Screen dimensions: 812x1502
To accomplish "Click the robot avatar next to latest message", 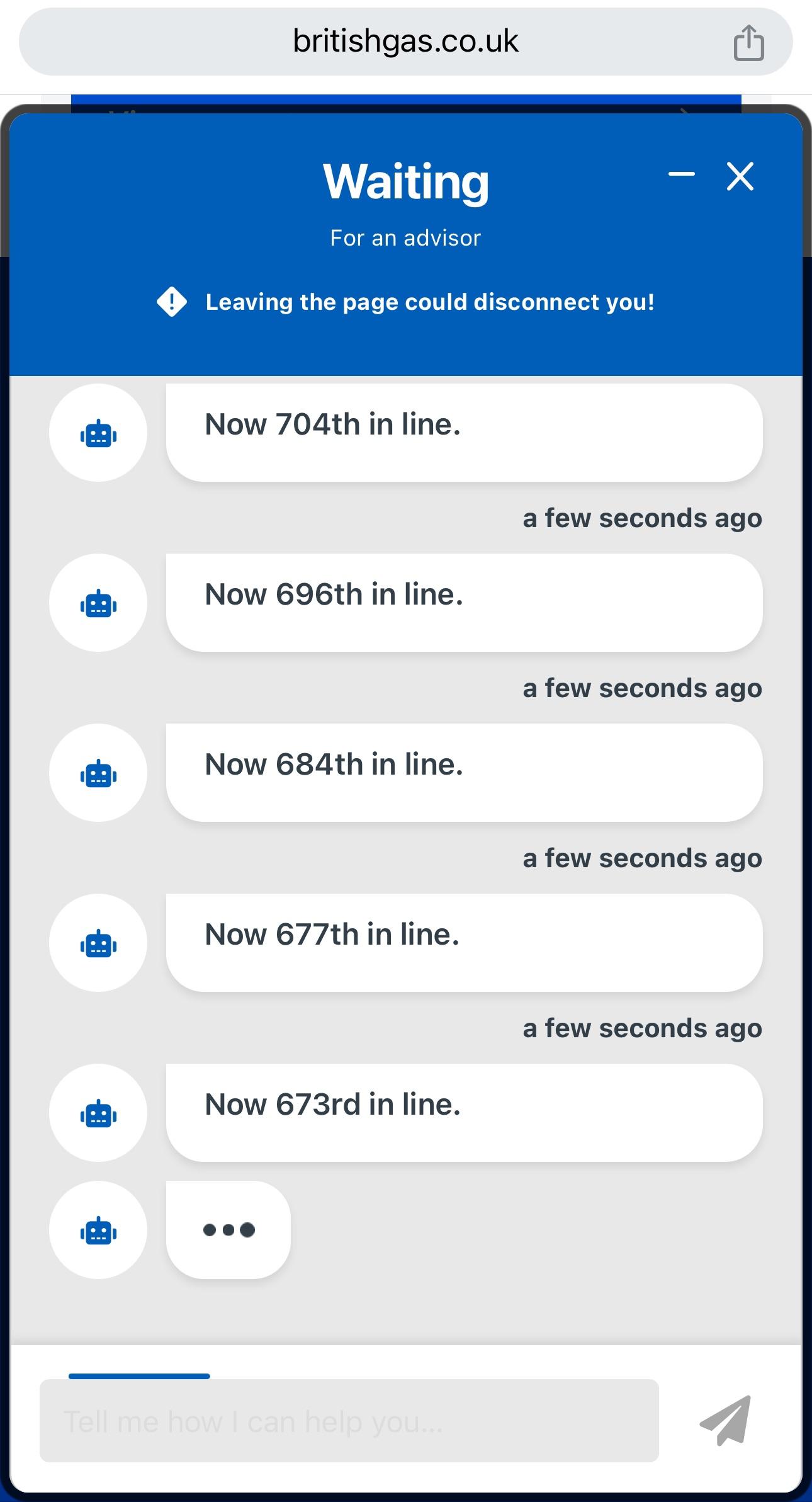I will 98,1231.
